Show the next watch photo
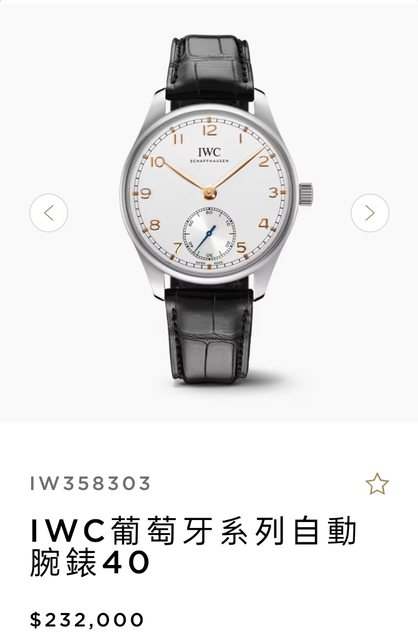Screen dimensions: 418x640 [370, 213]
